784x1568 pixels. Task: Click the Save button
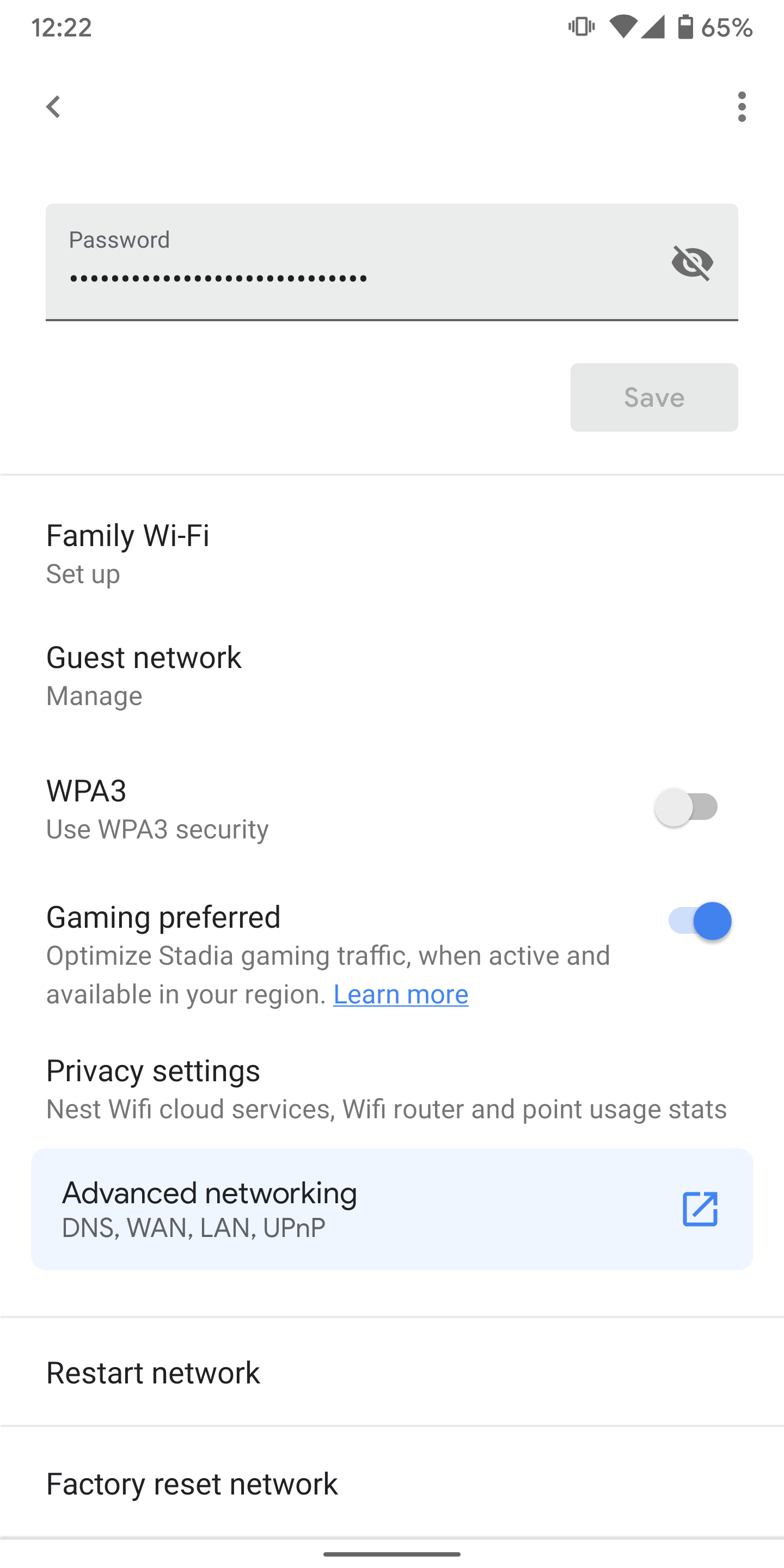[x=654, y=397]
